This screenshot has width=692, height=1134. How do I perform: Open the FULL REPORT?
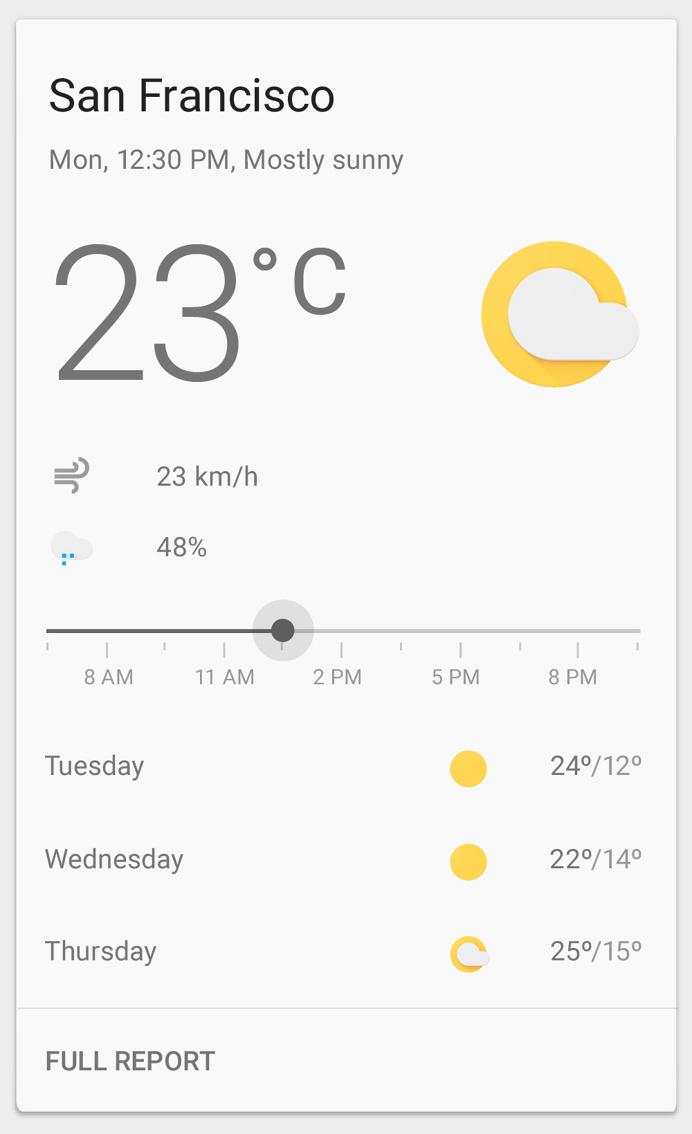pos(130,1061)
